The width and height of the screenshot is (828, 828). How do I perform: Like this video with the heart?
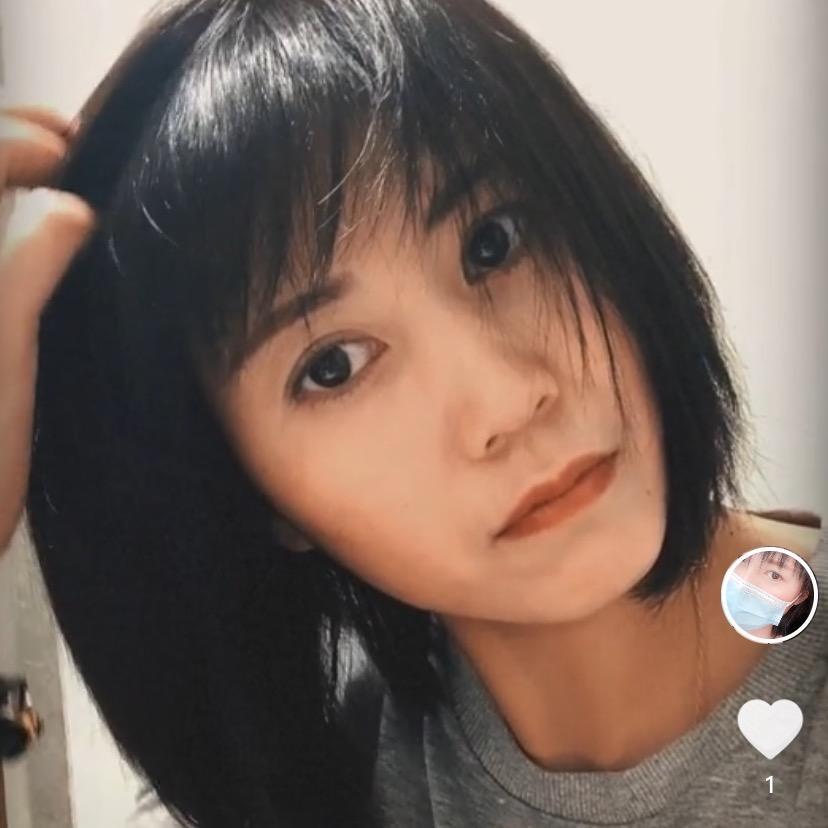point(769,727)
